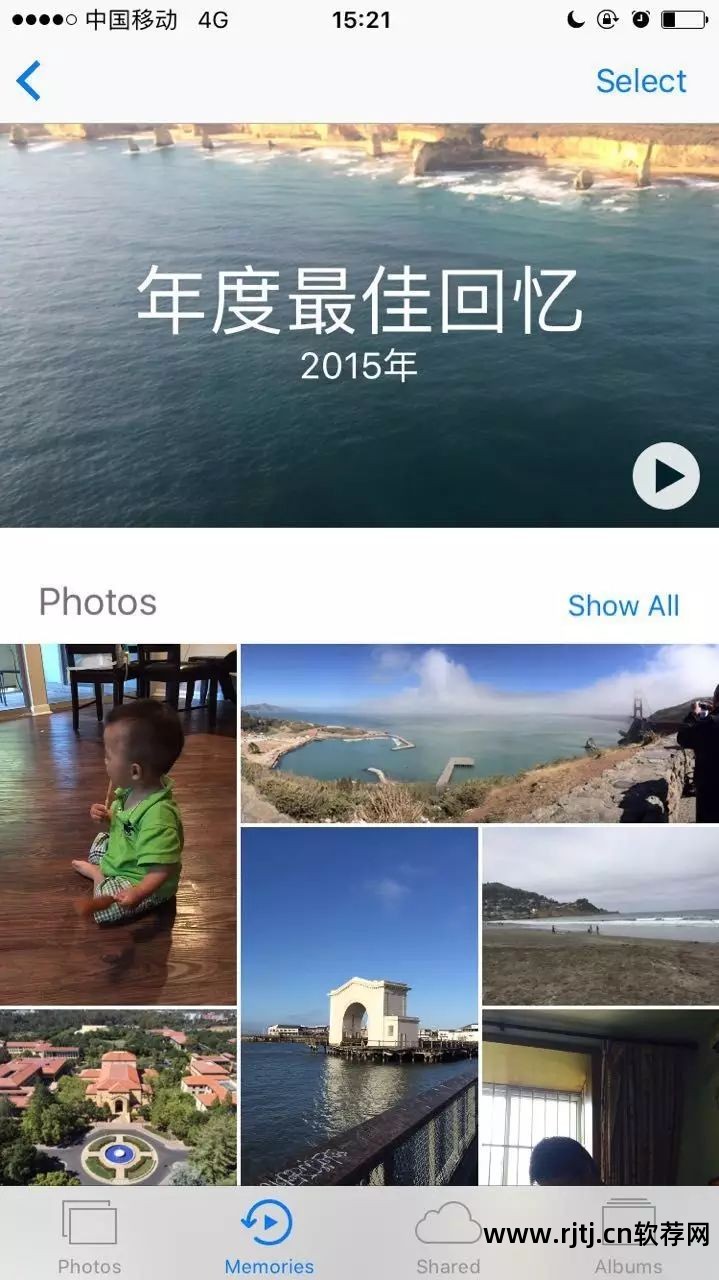Screen dimensions: 719x1280
Task: Open the white arch pier photo
Action: point(359,1005)
